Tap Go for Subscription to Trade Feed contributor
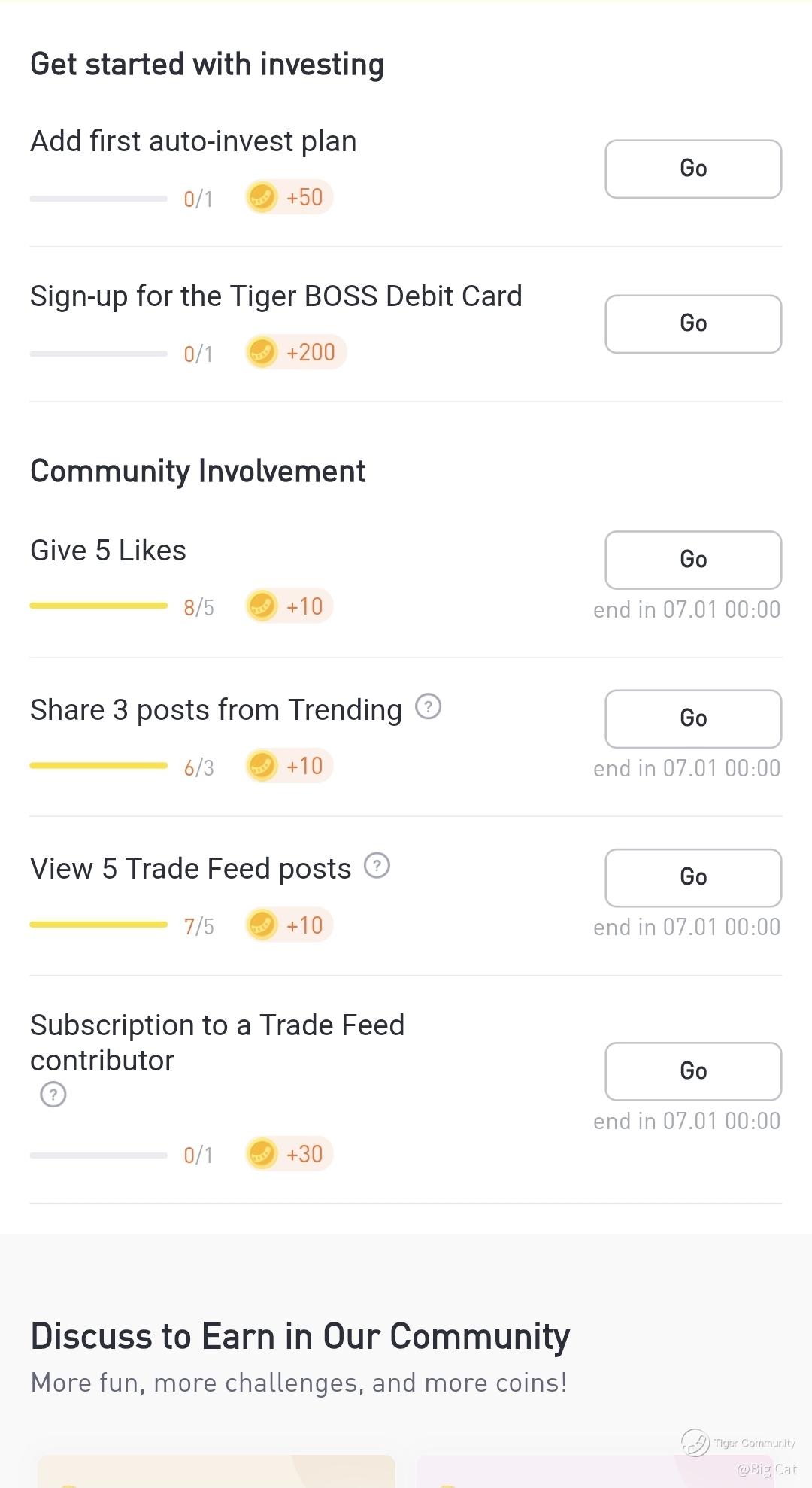This screenshot has width=812, height=1488. pos(692,1070)
